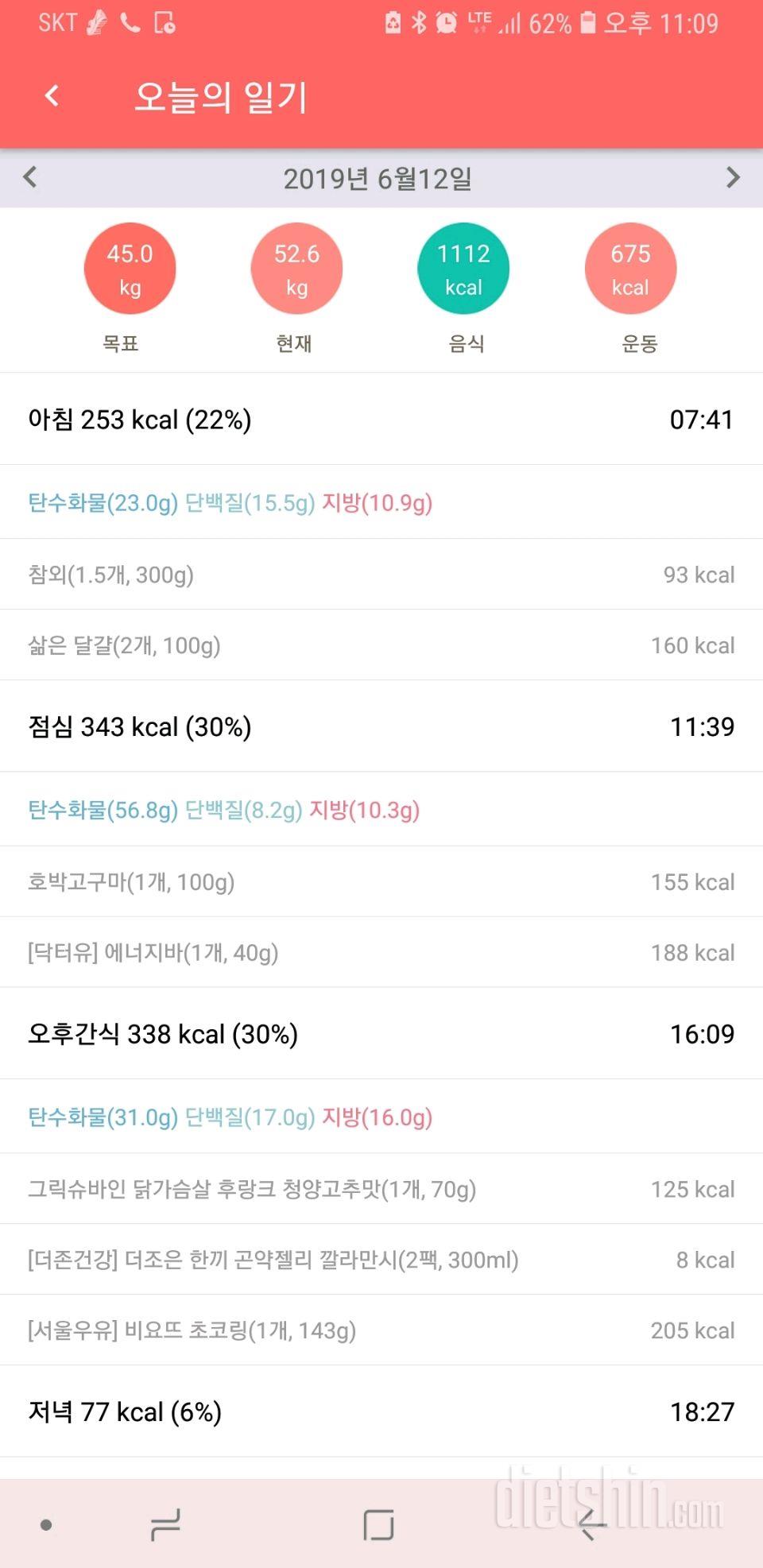Open the recent apps overview

point(165,1524)
